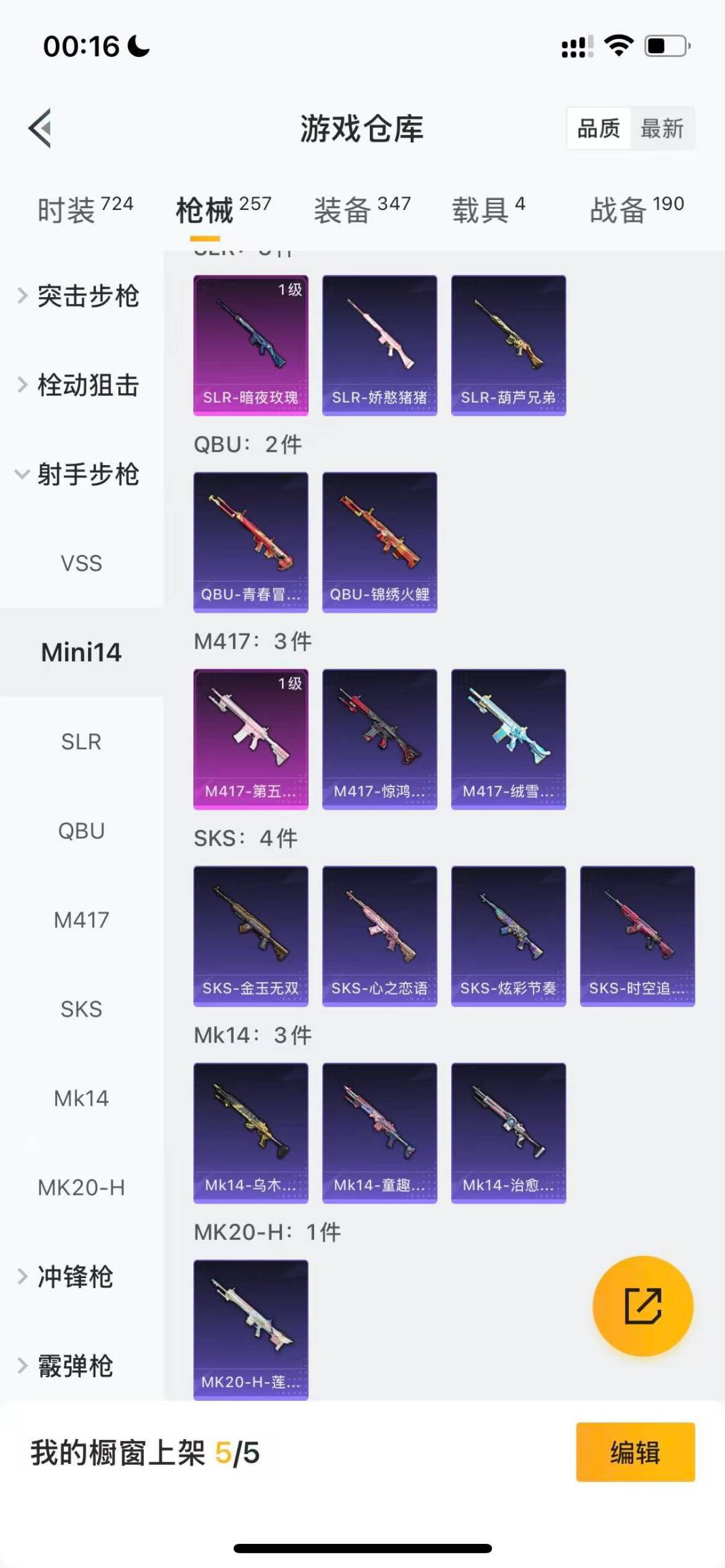This screenshot has height=1568, width=725.
Task: Open the SLR-暗夜玫瑰 skin
Action: 251,345
